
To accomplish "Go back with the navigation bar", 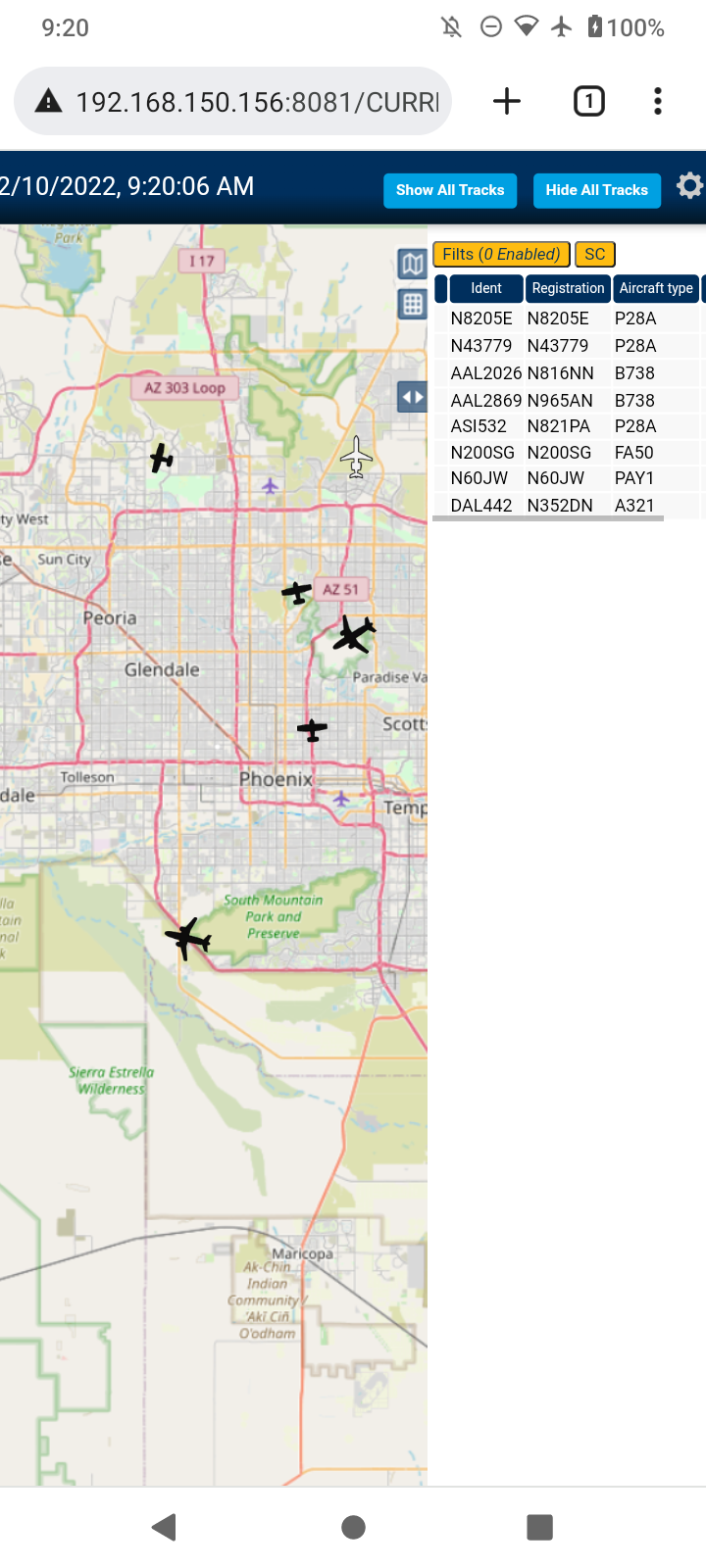I will pos(165,1527).
